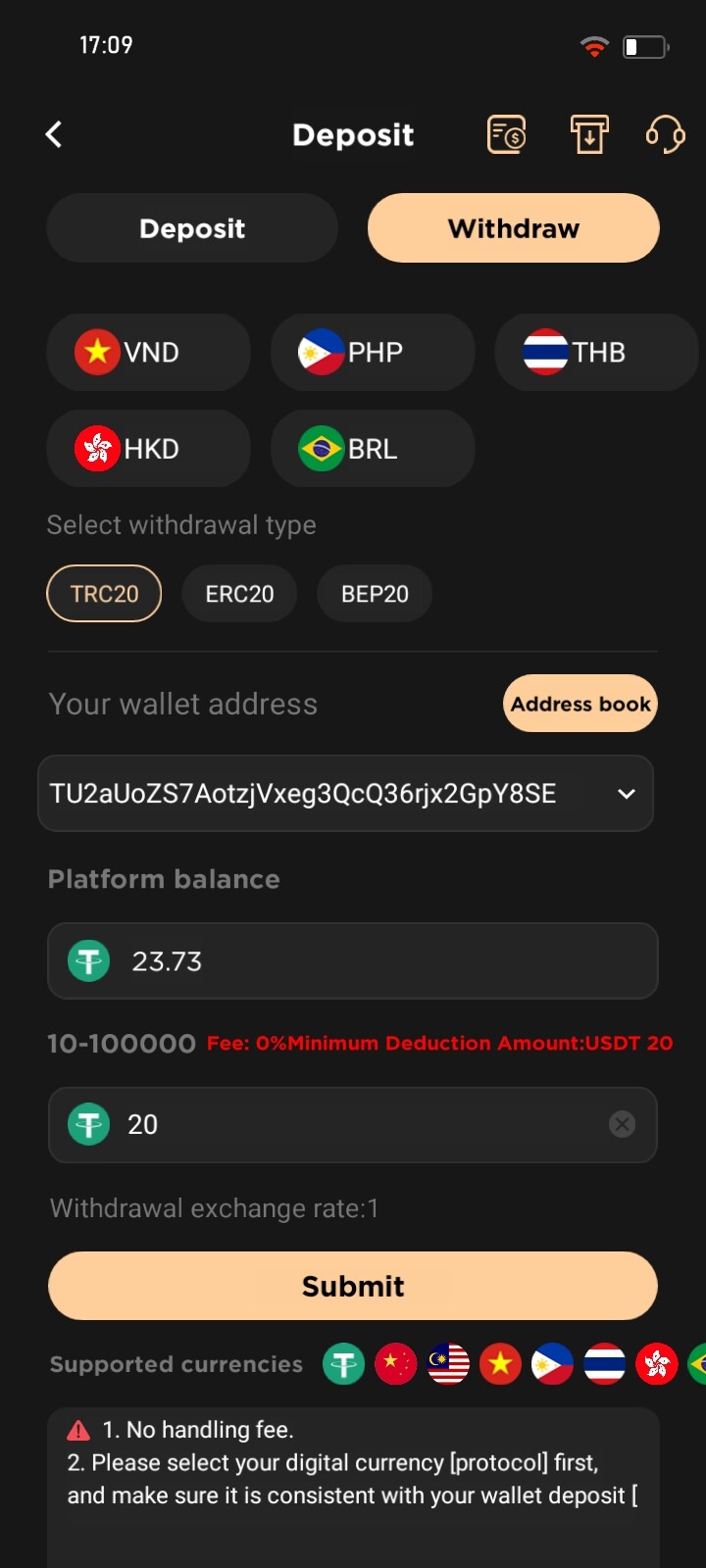Clear the entered amount of 20
706x1568 pixels.
pyautogui.click(x=622, y=1124)
